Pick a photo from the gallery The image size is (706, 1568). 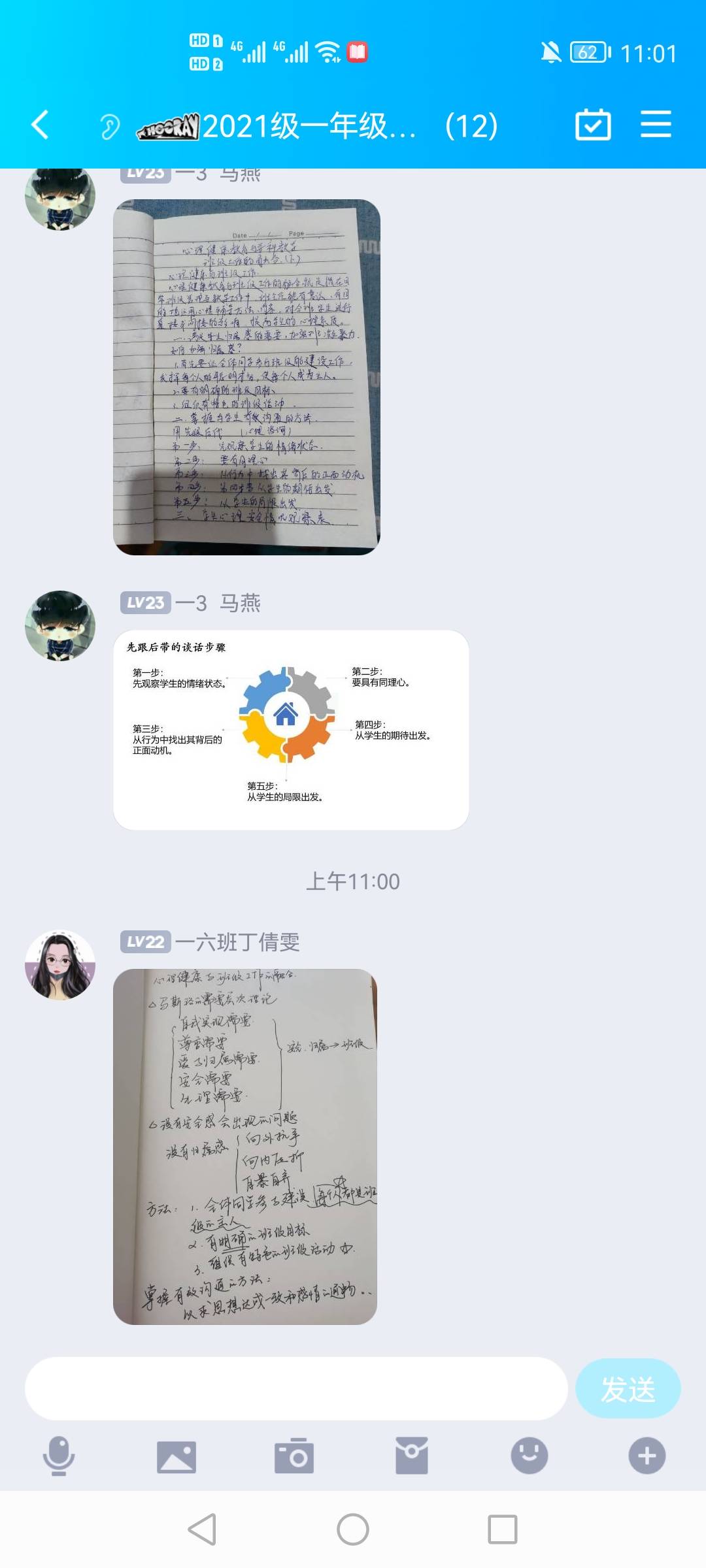coord(176,1456)
